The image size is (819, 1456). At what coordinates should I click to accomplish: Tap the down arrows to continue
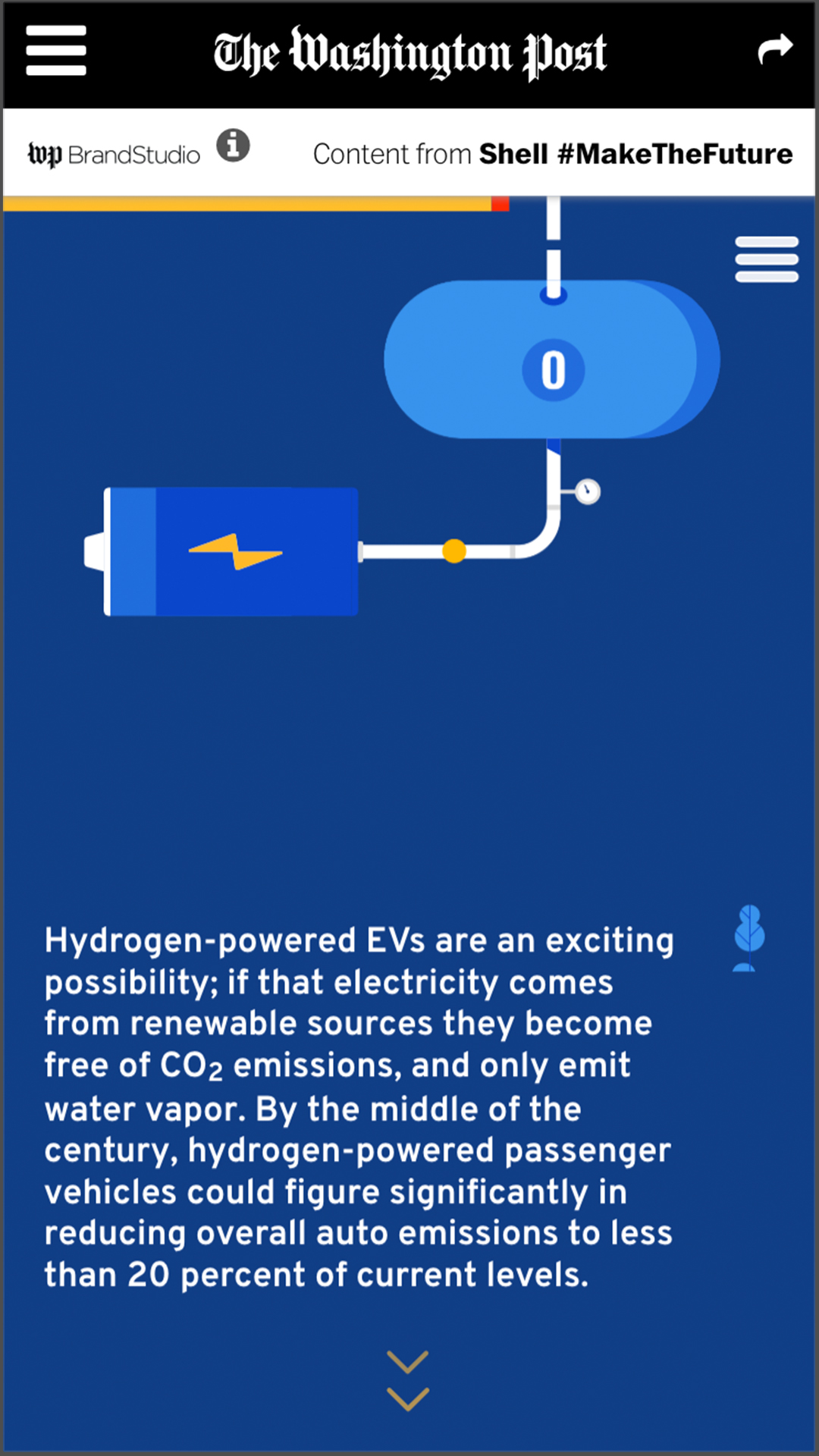click(x=408, y=1380)
